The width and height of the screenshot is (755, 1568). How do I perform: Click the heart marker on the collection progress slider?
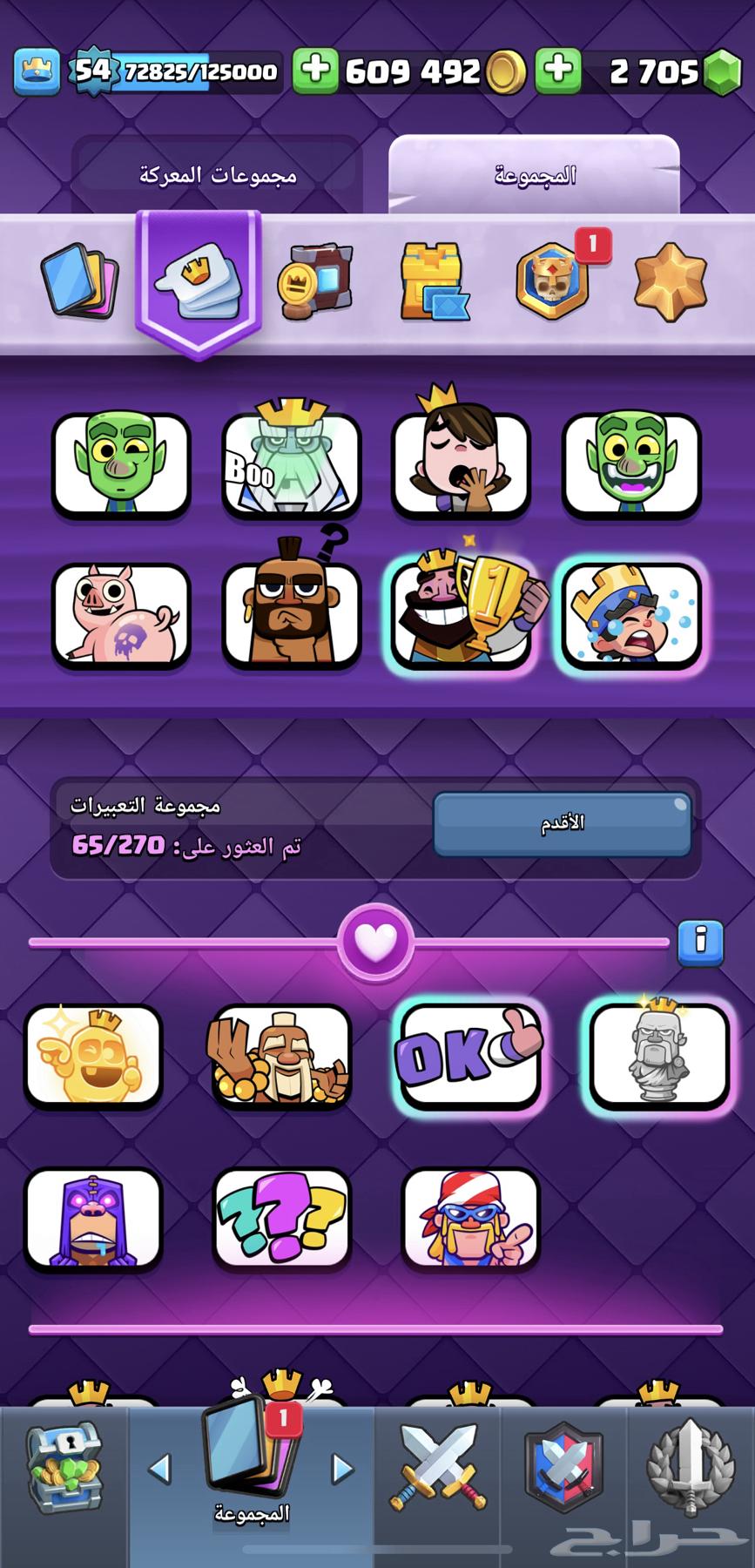coord(376,939)
